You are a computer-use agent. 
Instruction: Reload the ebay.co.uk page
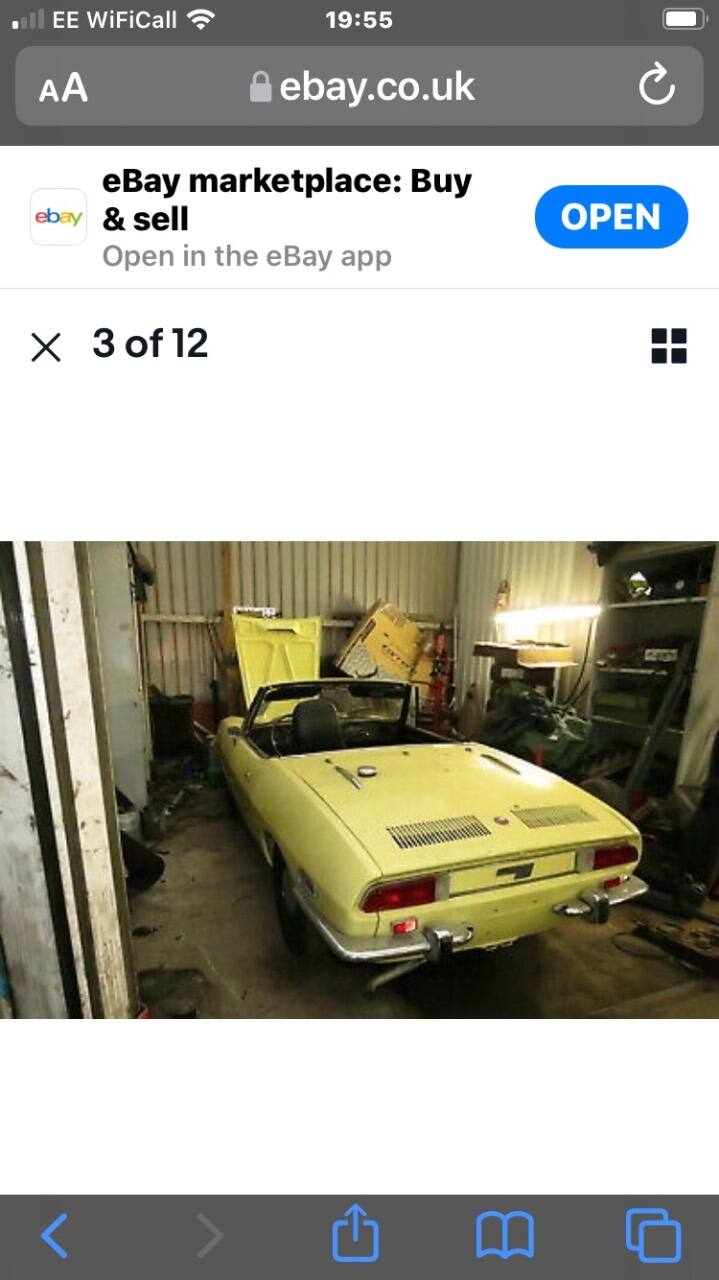657,86
